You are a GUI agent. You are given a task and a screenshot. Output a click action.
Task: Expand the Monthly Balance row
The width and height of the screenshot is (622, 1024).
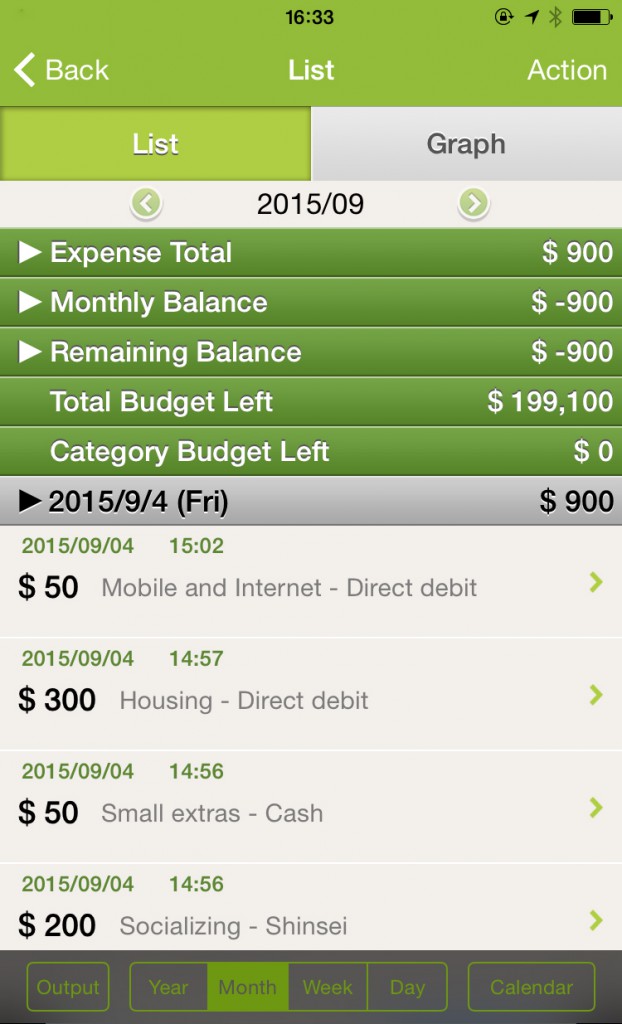pos(310,303)
